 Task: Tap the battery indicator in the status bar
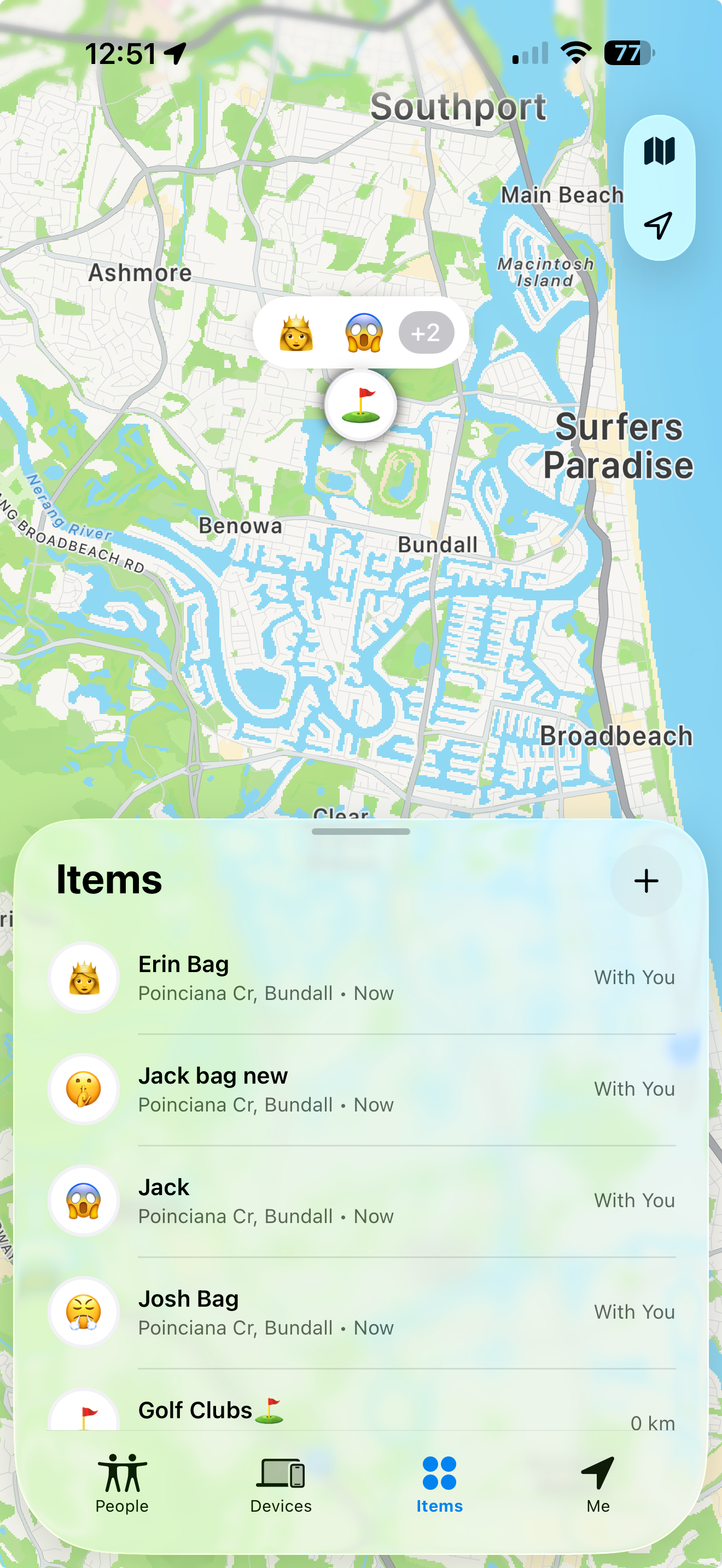(x=627, y=54)
